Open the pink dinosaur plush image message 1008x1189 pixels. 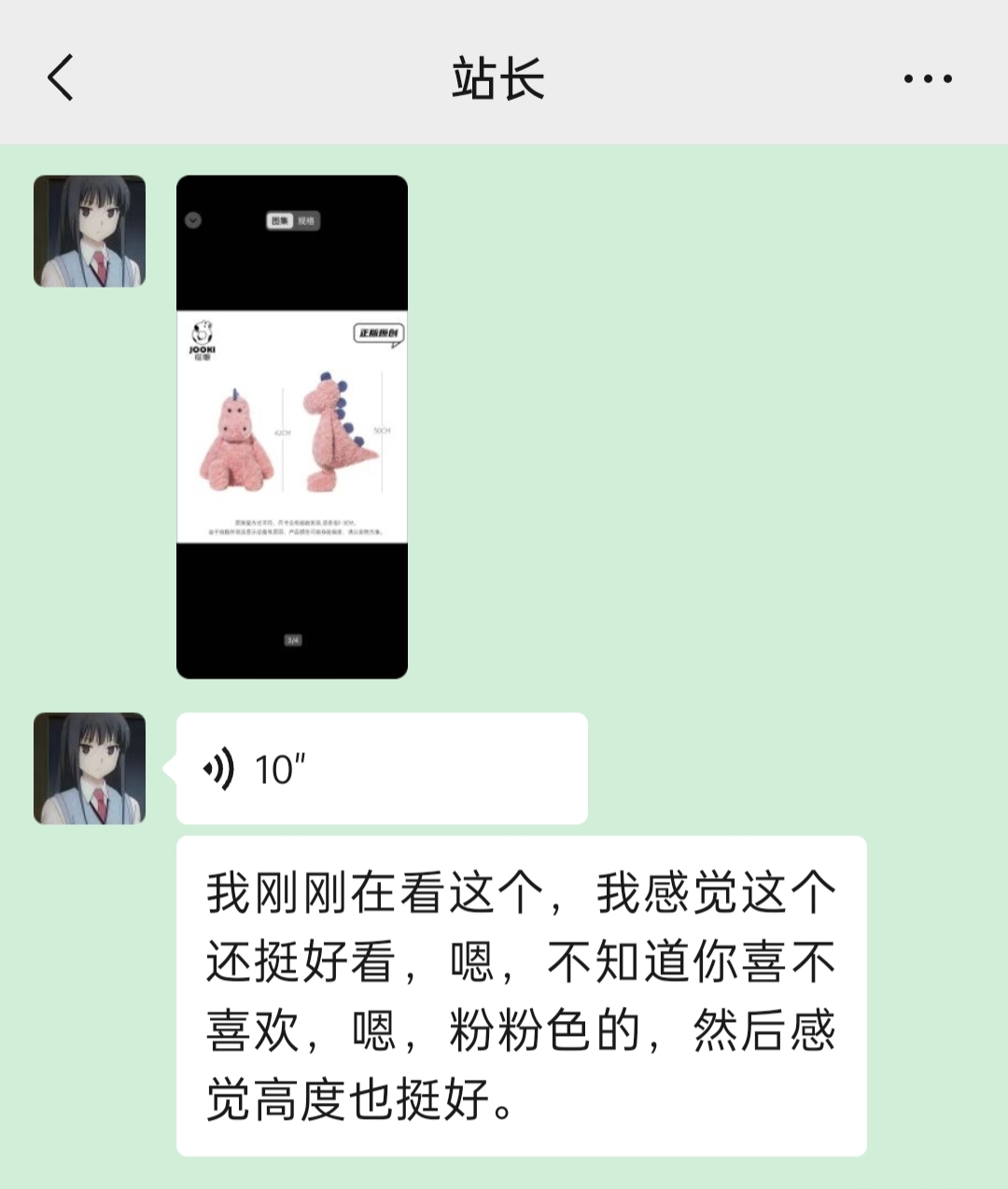tap(292, 427)
